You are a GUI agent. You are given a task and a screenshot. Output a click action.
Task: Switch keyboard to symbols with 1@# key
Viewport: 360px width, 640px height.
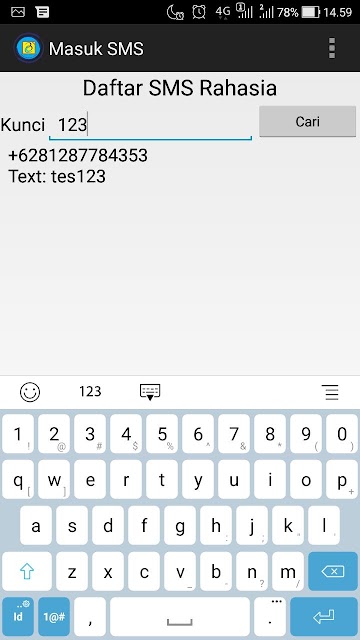[54, 616]
